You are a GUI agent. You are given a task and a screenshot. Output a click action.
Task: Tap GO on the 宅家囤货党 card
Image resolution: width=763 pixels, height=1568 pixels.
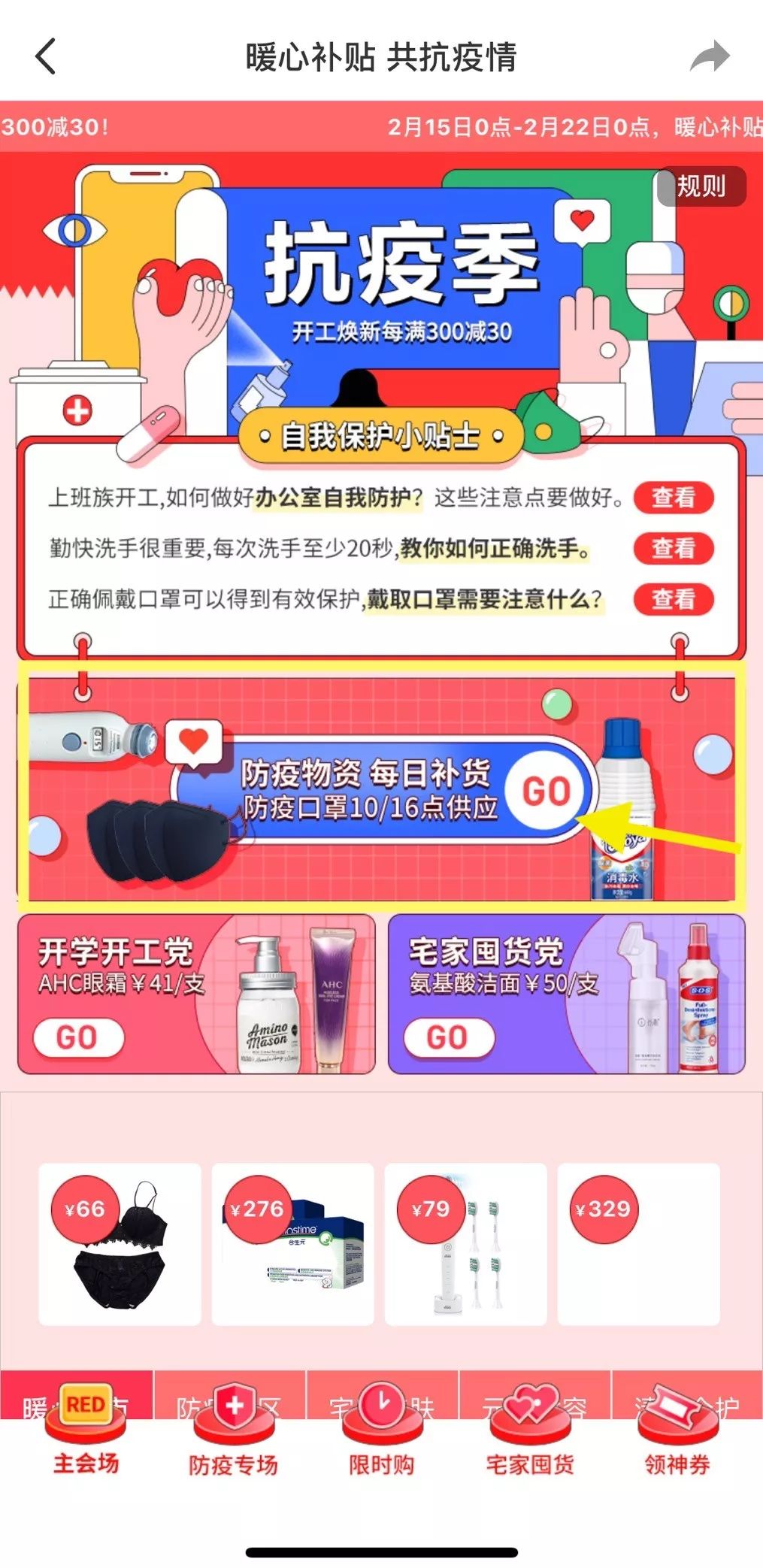[448, 1037]
